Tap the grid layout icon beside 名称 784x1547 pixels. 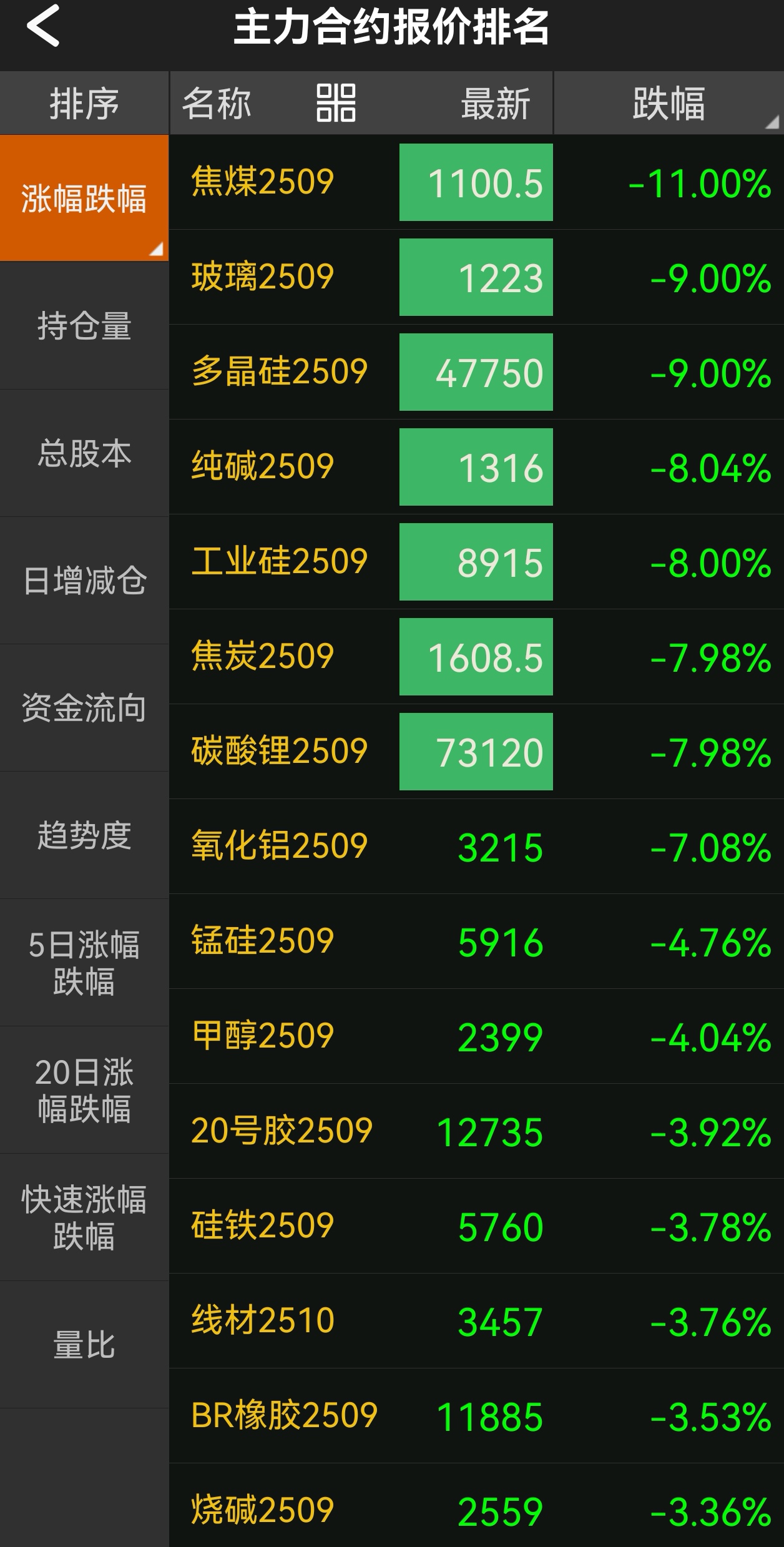(x=336, y=103)
